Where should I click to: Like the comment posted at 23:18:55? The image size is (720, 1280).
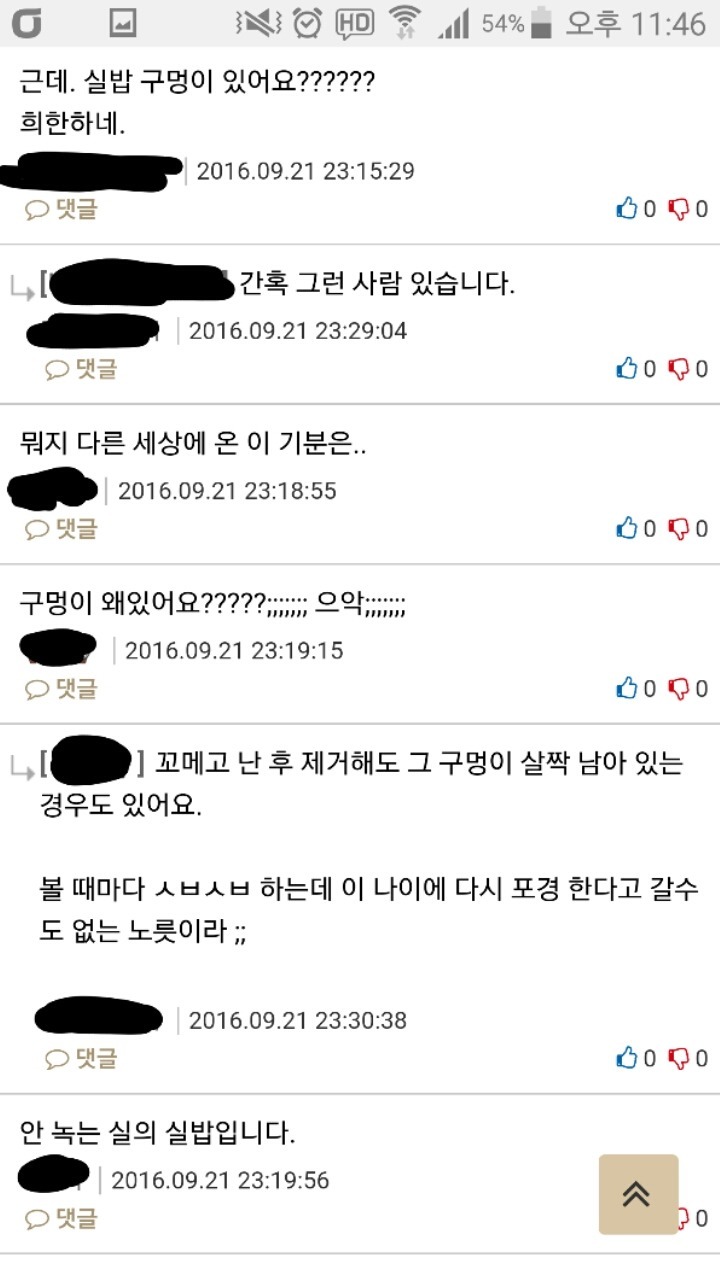pos(628,528)
